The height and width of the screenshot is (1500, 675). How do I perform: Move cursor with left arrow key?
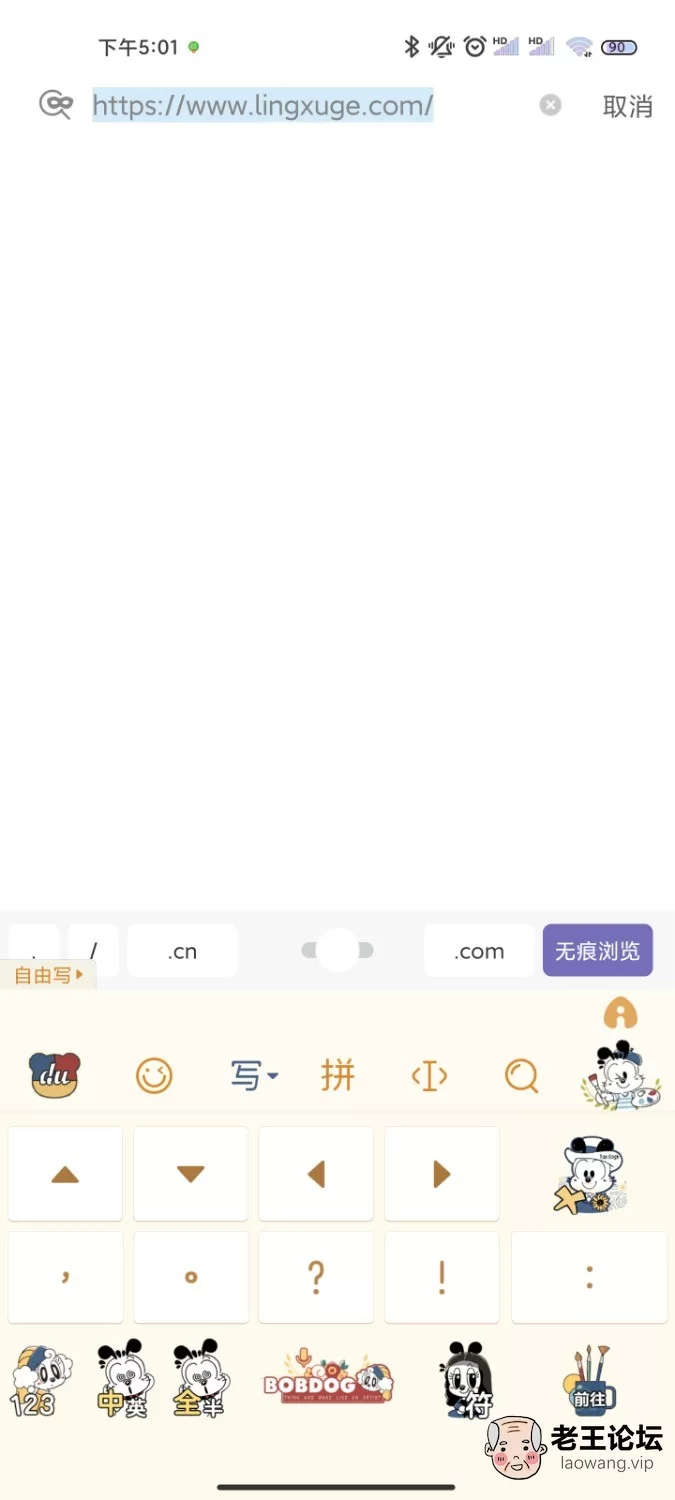click(x=316, y=1174)
